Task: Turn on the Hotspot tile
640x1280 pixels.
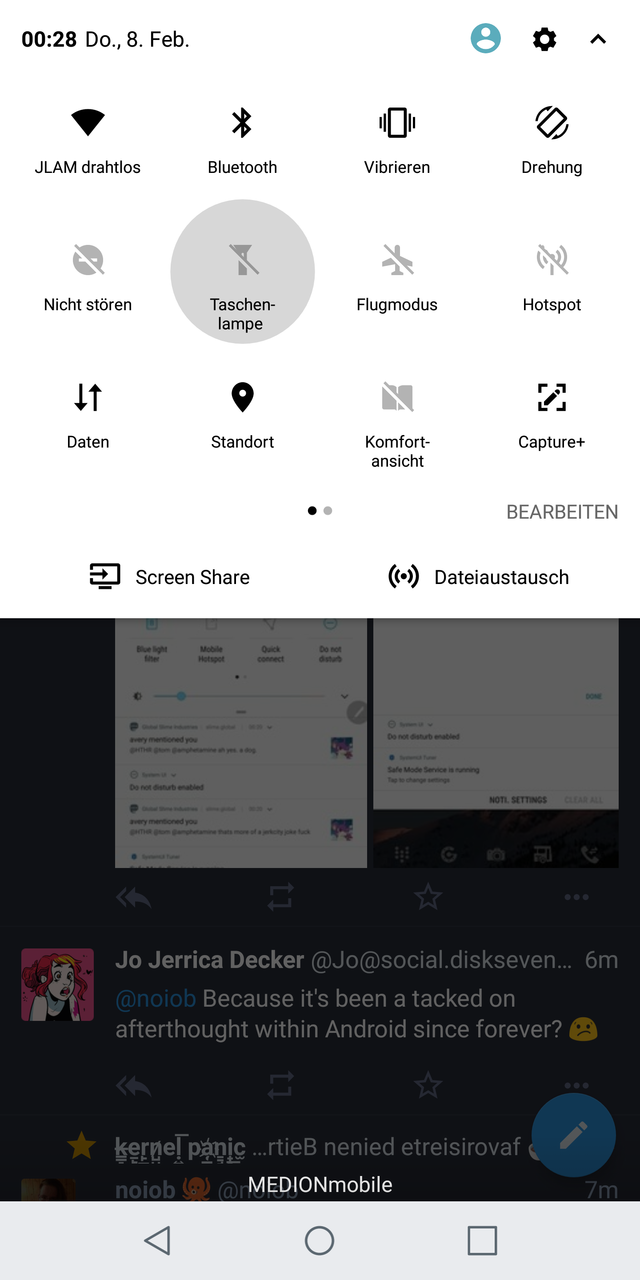Action: (551, 261)
